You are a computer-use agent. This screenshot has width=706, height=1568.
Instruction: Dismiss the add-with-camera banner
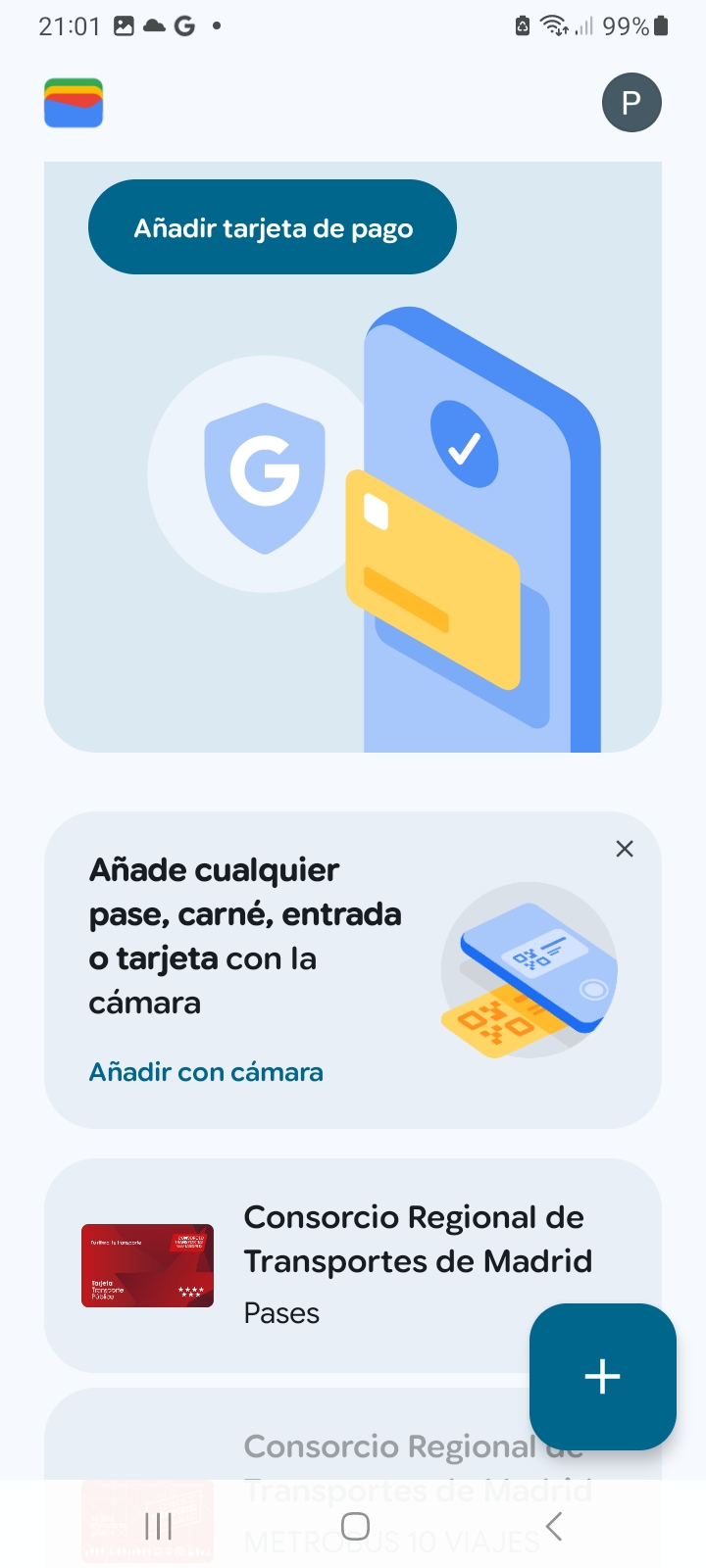pos(625,849)
